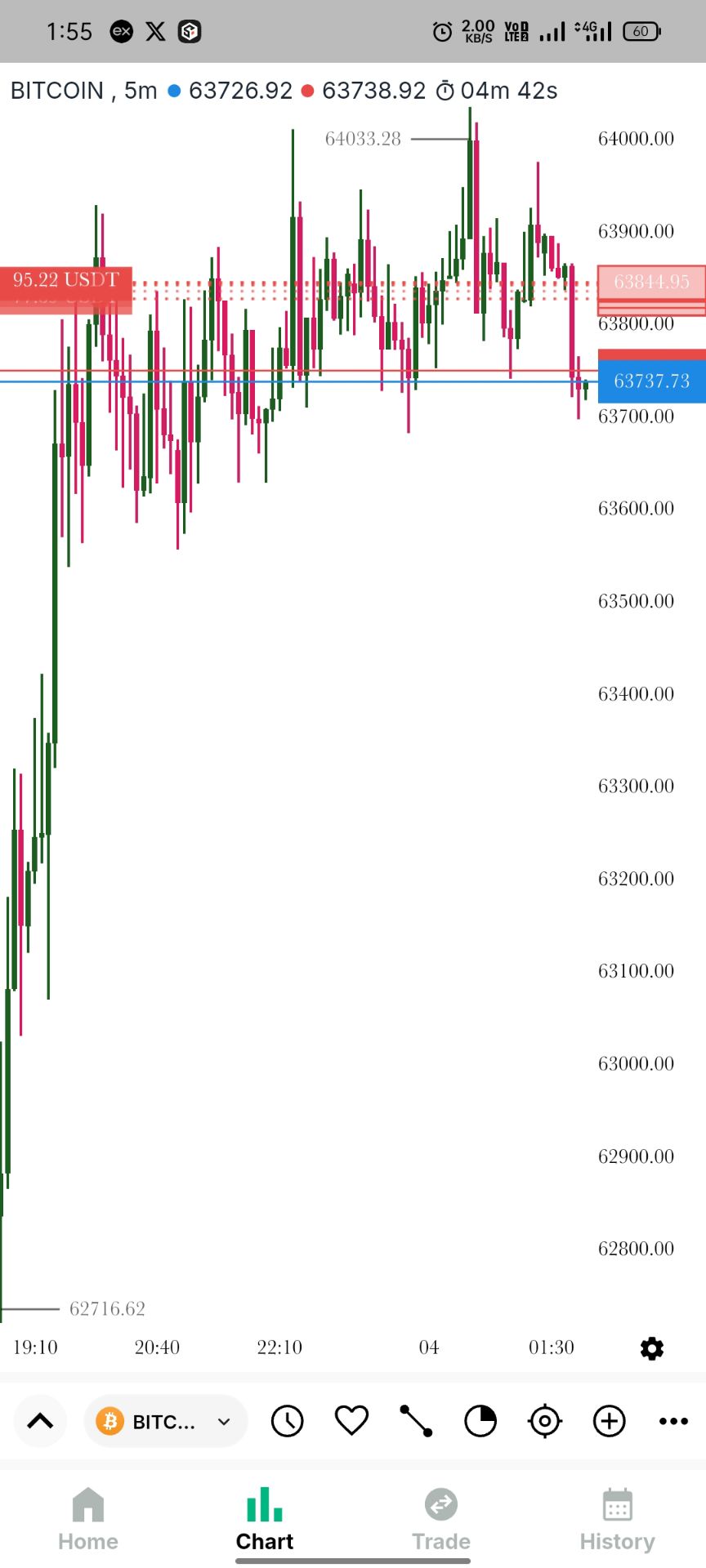Select the Chart tab

coord(265,1518)
